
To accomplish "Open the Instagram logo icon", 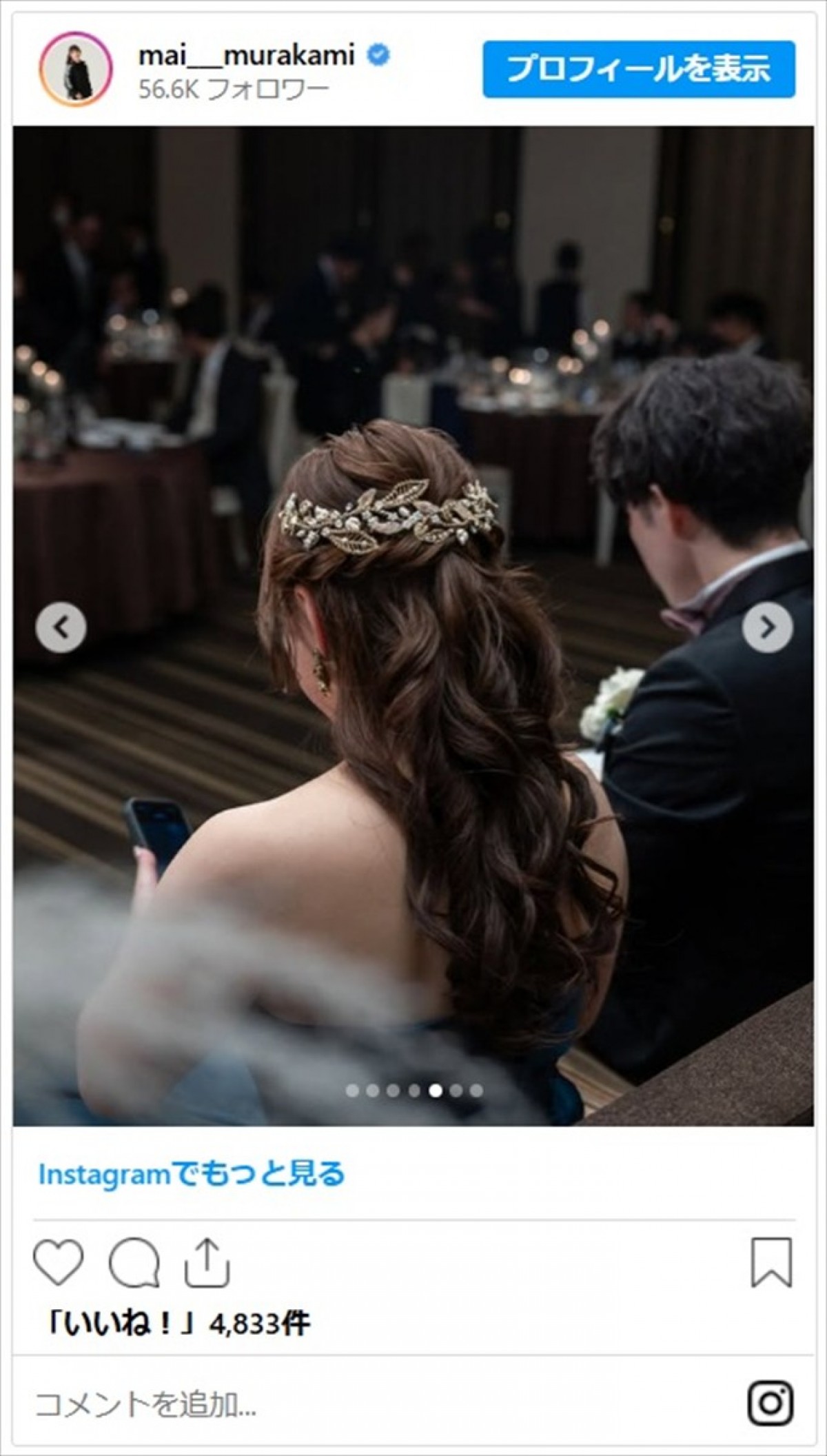I will click(x=770, y=1404).
